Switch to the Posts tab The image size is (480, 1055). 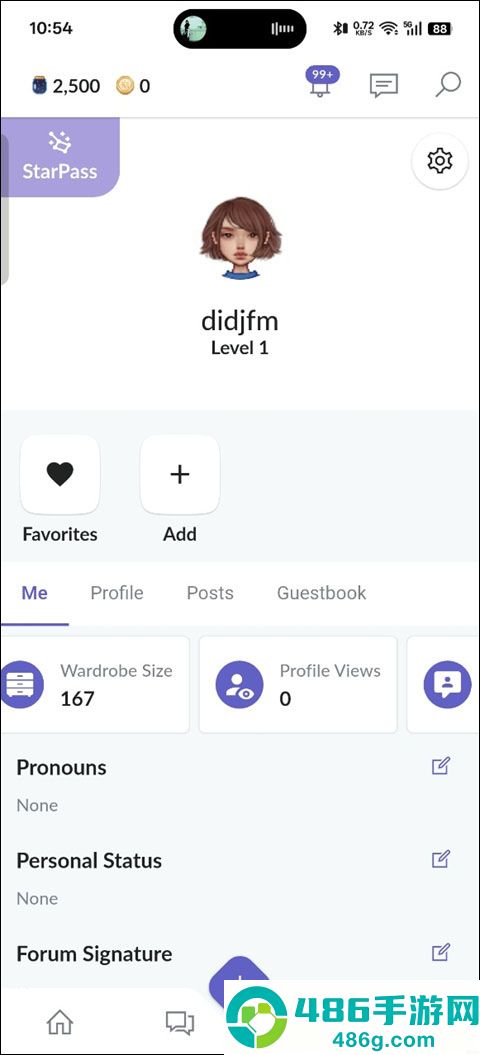click(x=210, y=593)
